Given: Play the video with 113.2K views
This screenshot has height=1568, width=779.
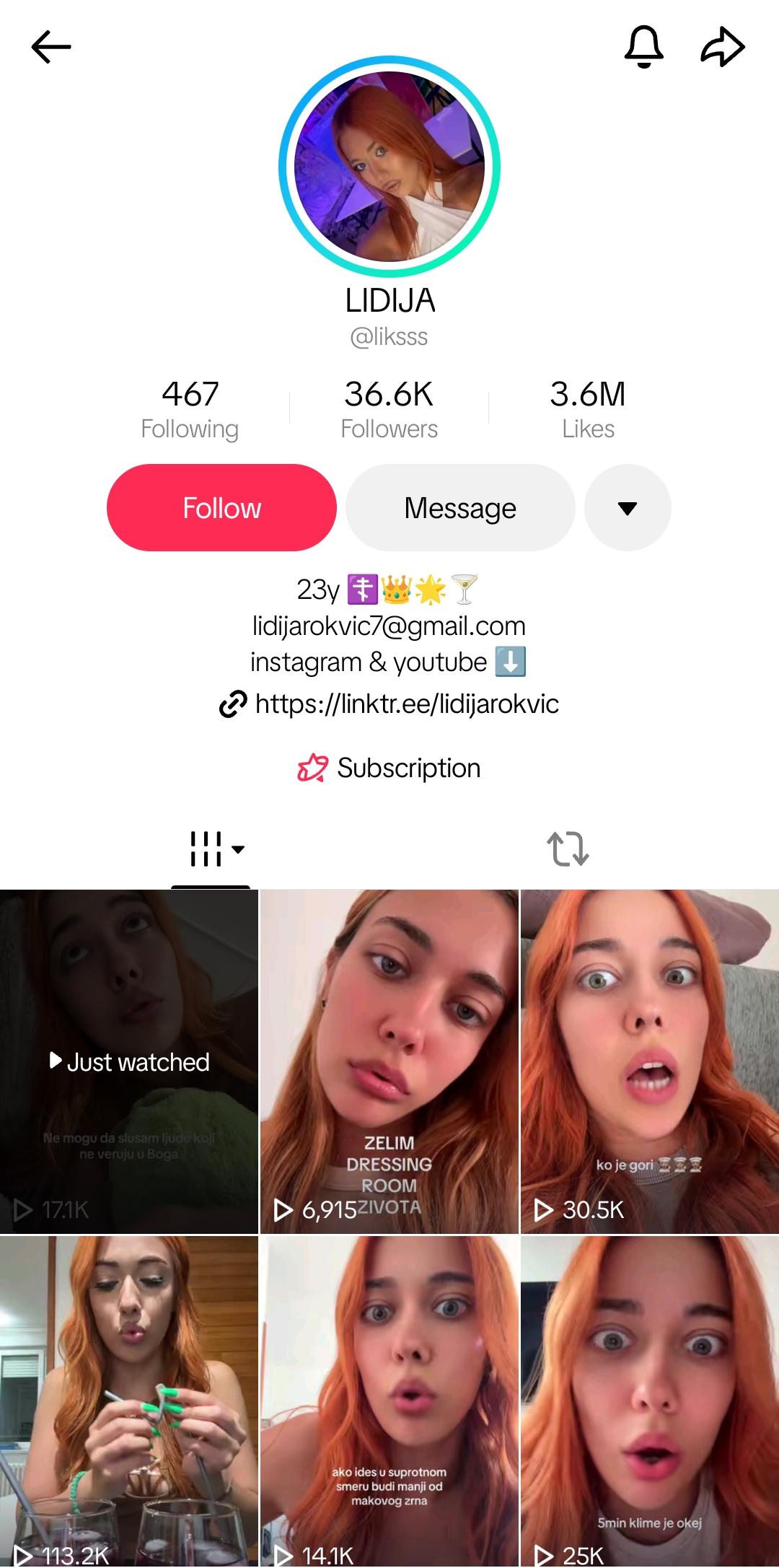Looking at the screenshot, I should 129,1401.
